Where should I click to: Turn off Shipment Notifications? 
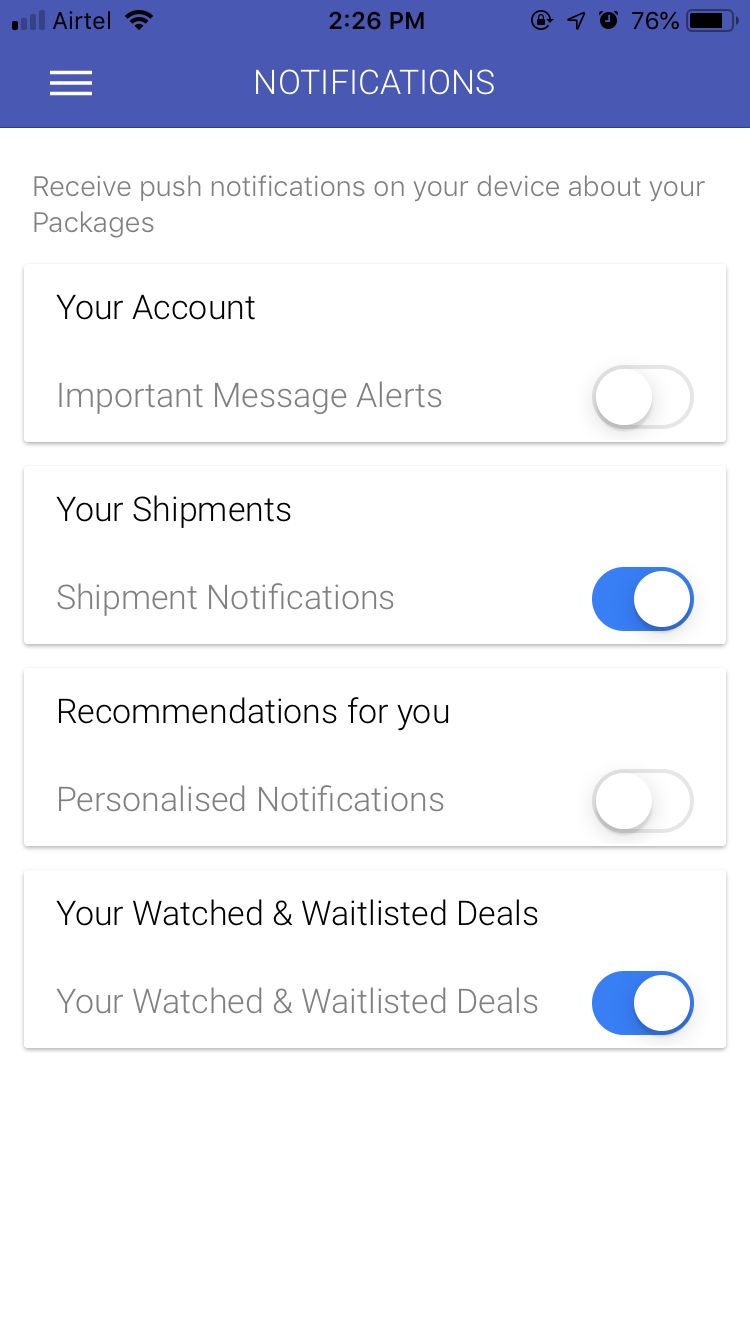coord(642,599)
